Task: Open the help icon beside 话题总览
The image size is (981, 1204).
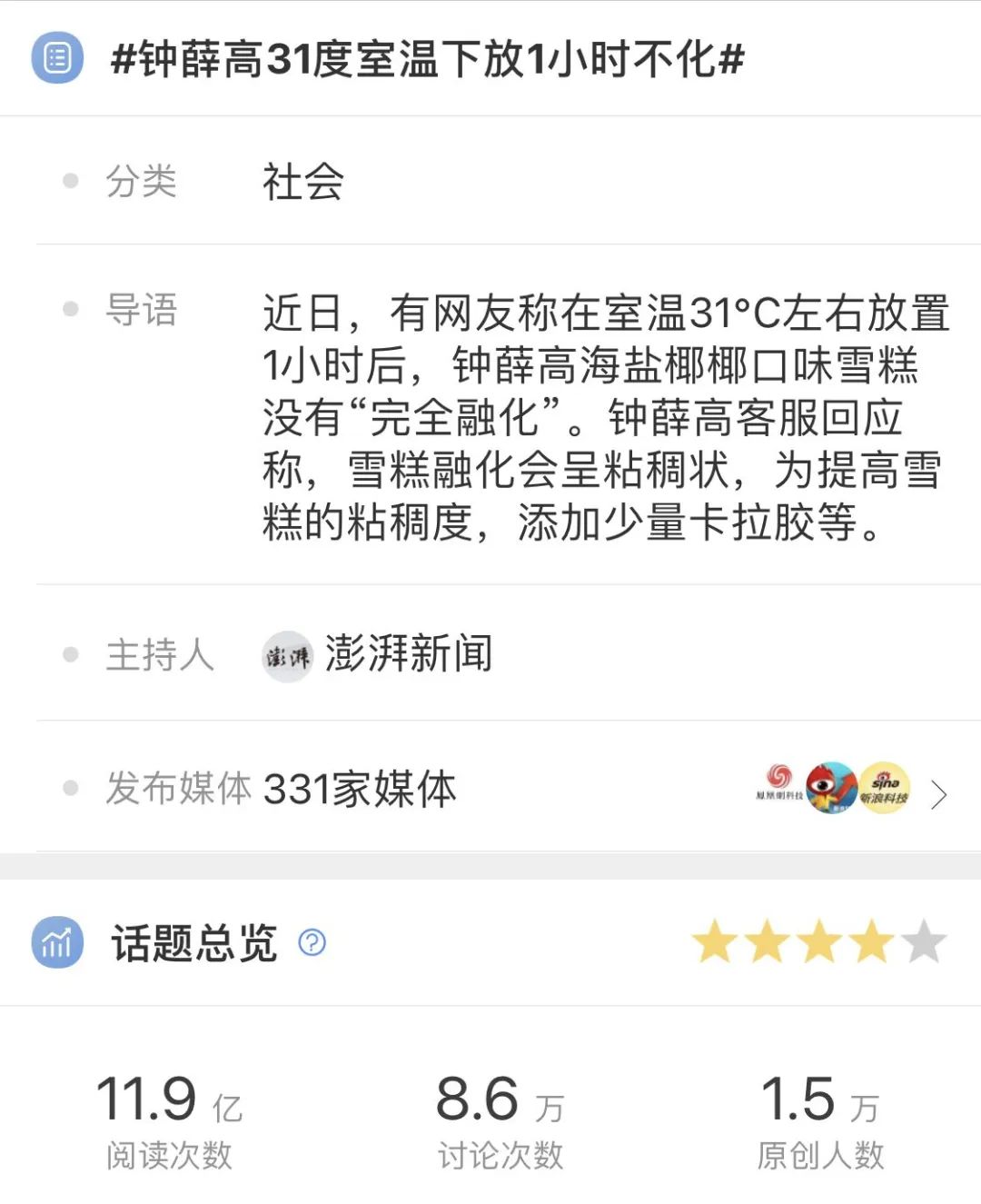Action: (312, 943)
